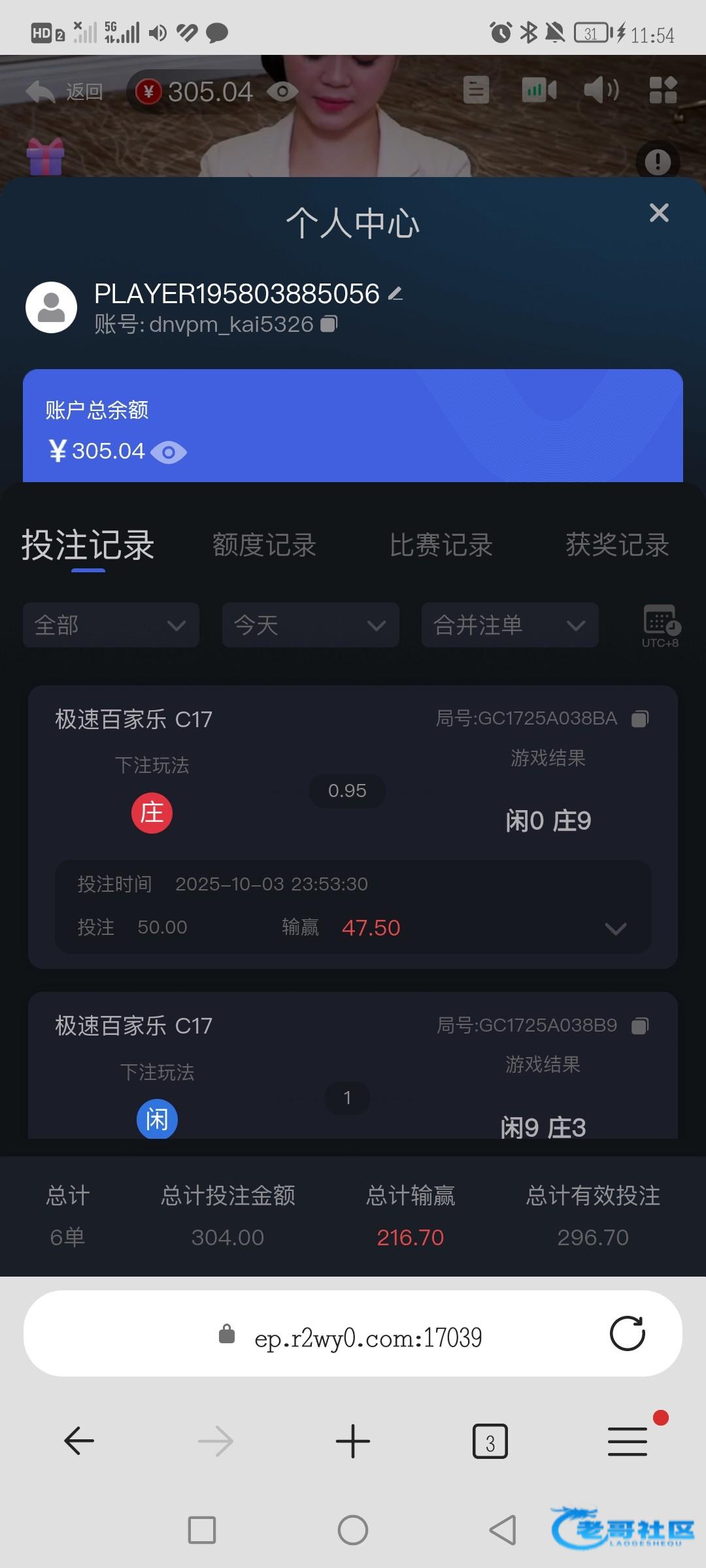Image resolution: width=706 pixels, height=1568 pixels.
Task: Edit the player nickname
Action: 395,294
